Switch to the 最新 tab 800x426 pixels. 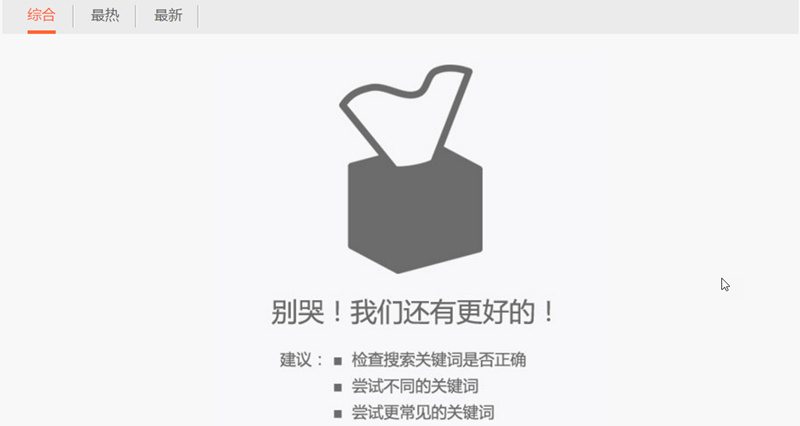pyautogui.click(x=168, y=16)
